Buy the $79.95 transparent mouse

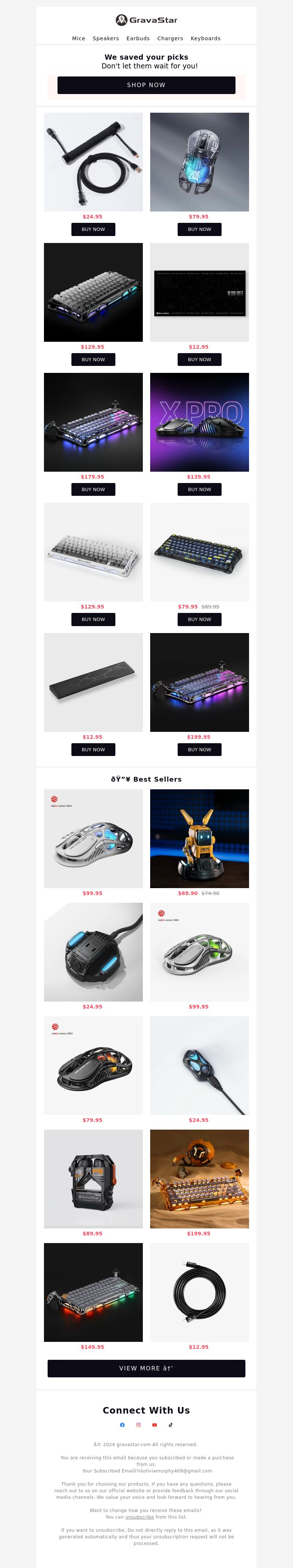pyautogui.click(x=199, y=229)
